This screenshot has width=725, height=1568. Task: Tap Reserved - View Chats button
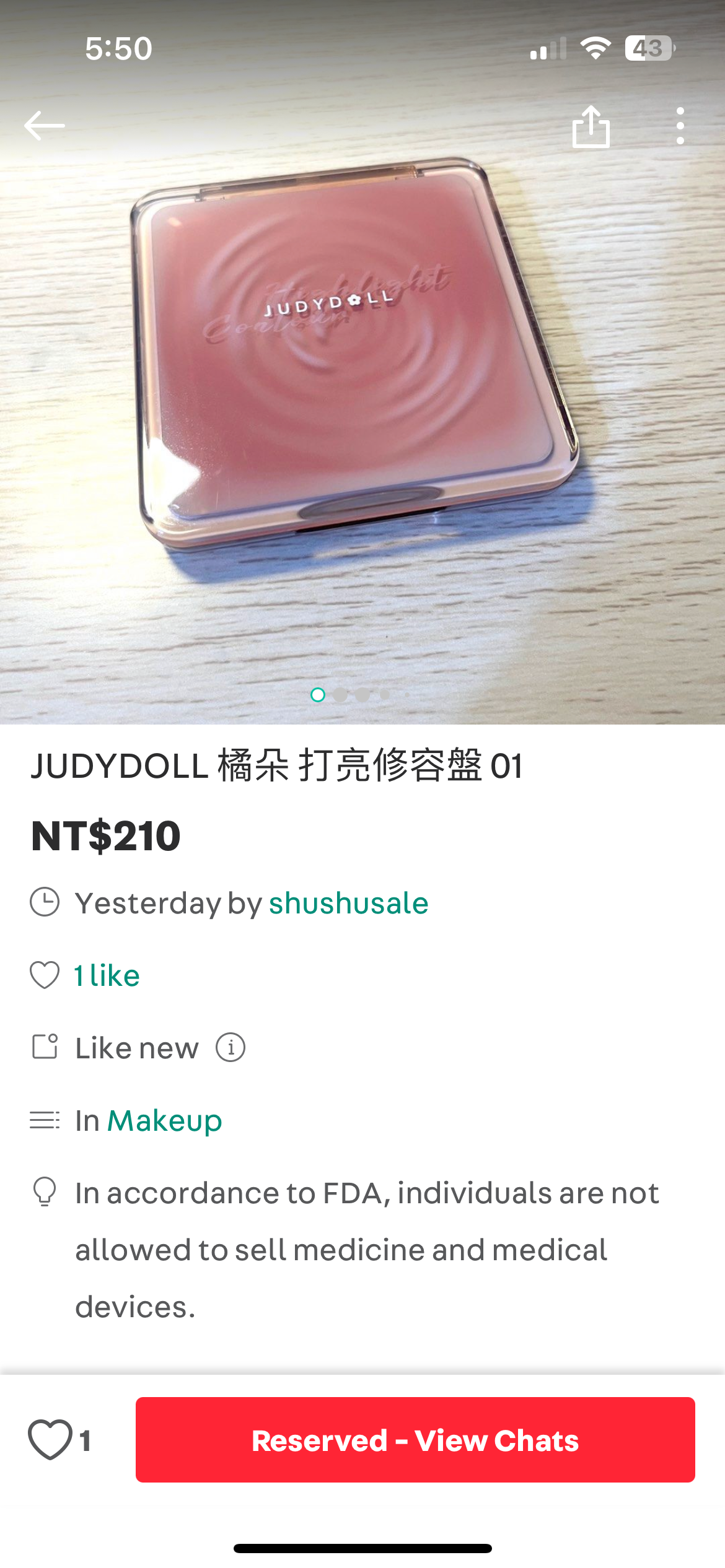(415, 1439)
